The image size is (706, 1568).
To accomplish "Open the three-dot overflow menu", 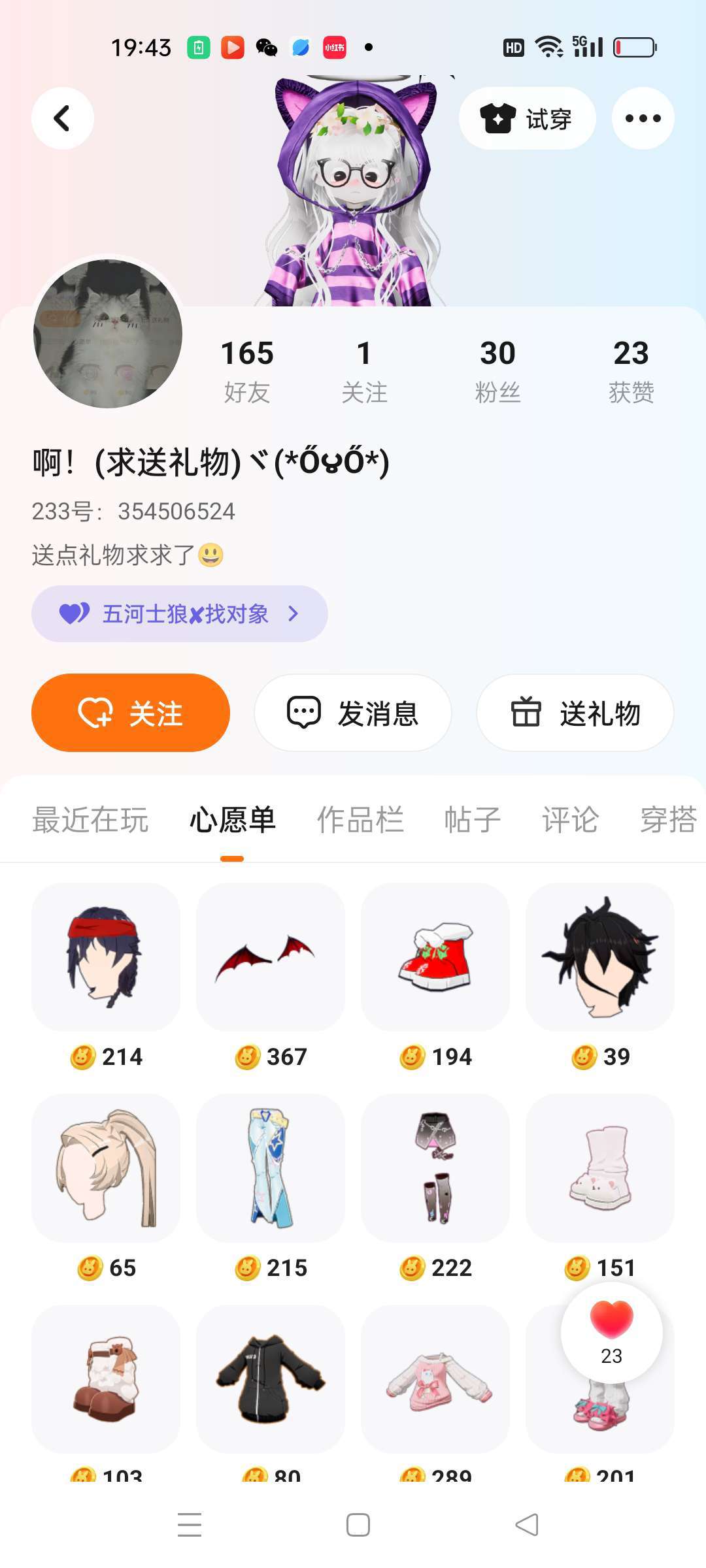I will pos(643,118).
